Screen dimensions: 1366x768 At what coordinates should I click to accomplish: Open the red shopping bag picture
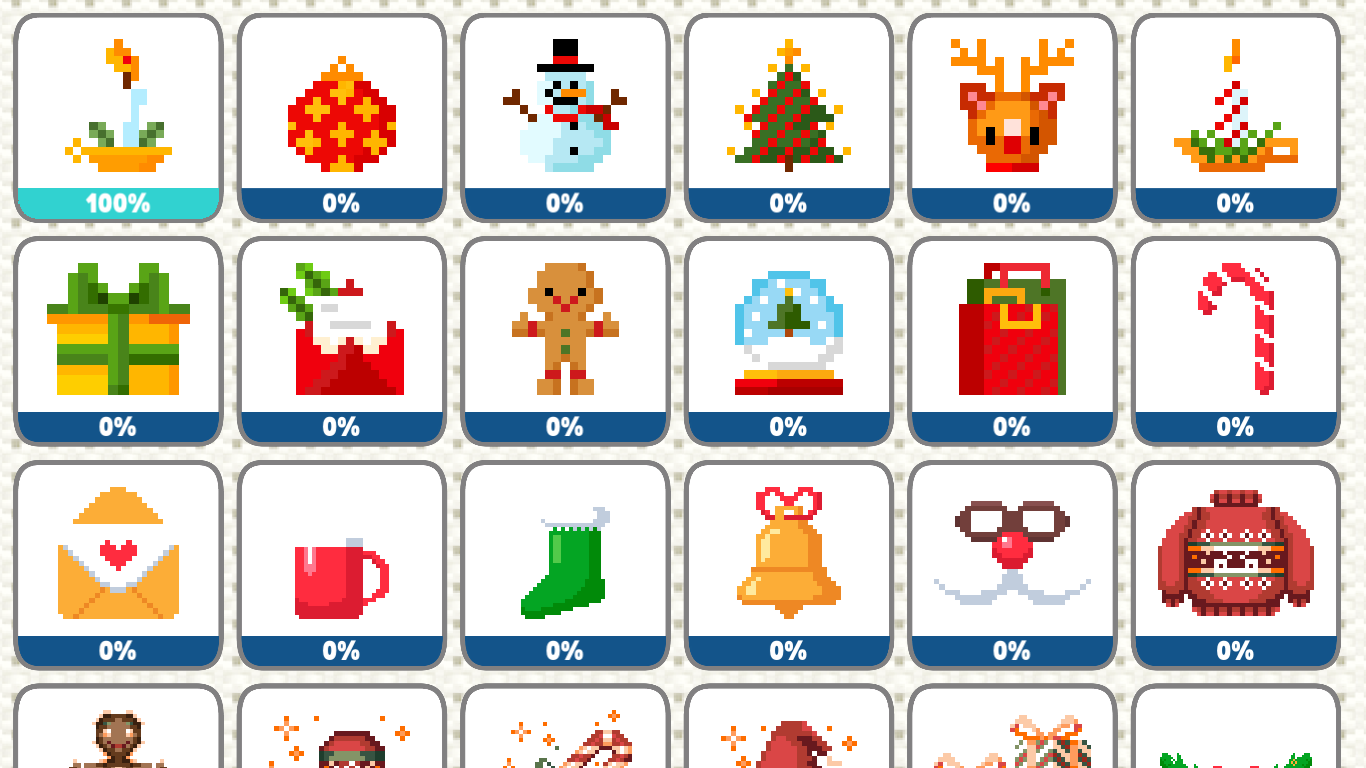pos(1012,330)
